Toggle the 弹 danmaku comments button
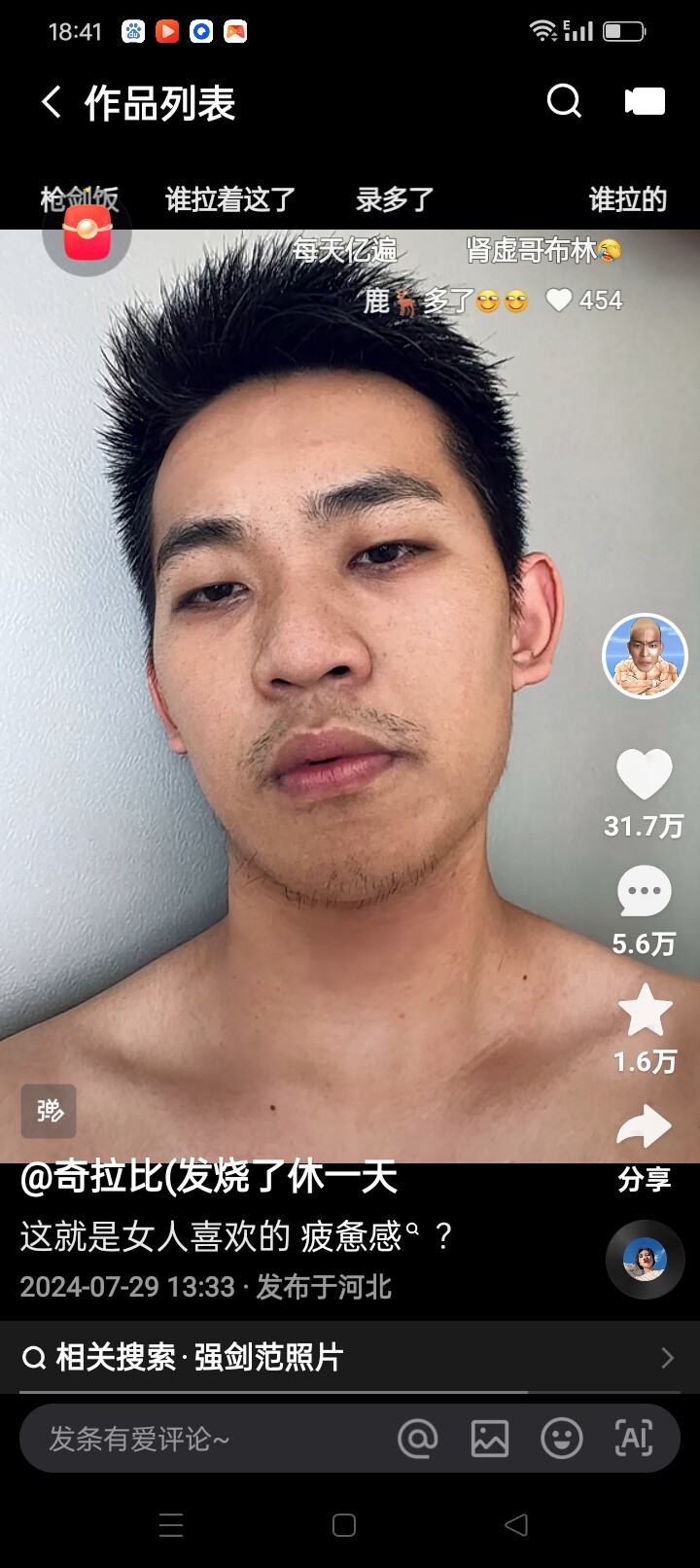Viewport: 700px width, 1568px height. coord(49,1111)
